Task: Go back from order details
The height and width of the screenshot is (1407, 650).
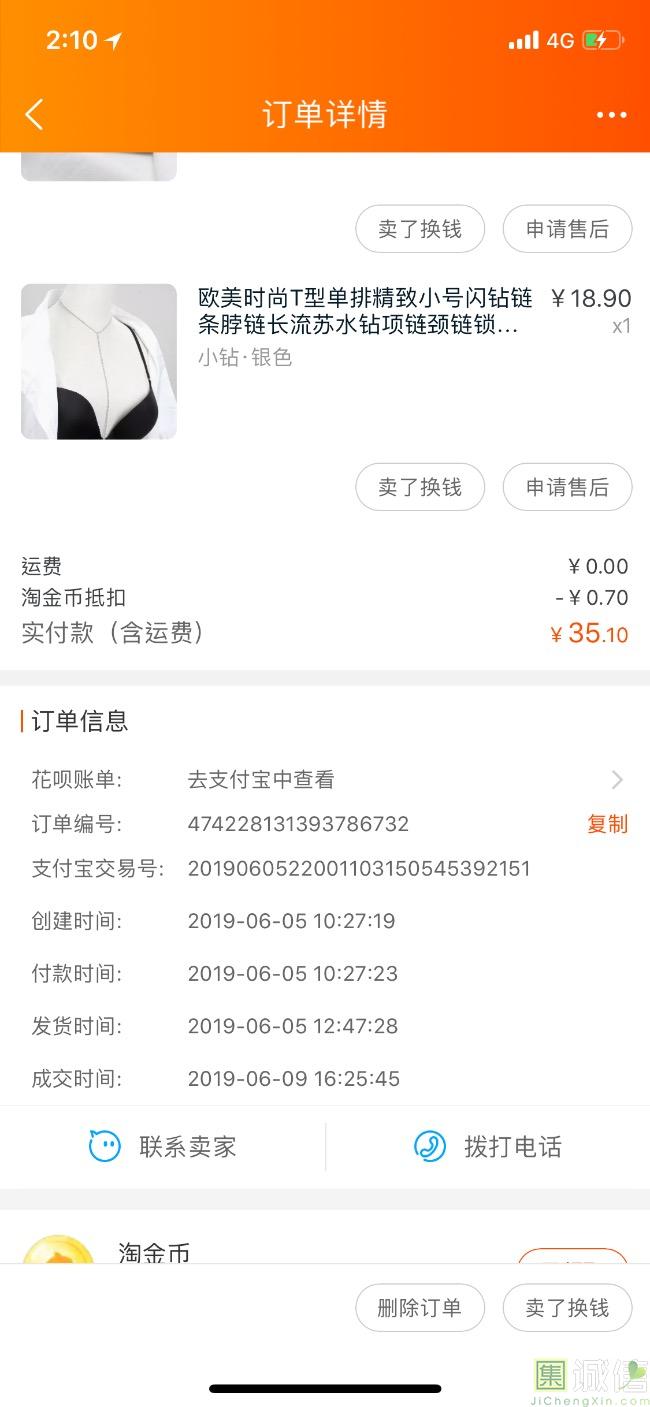Action: (x=34, y=115)
